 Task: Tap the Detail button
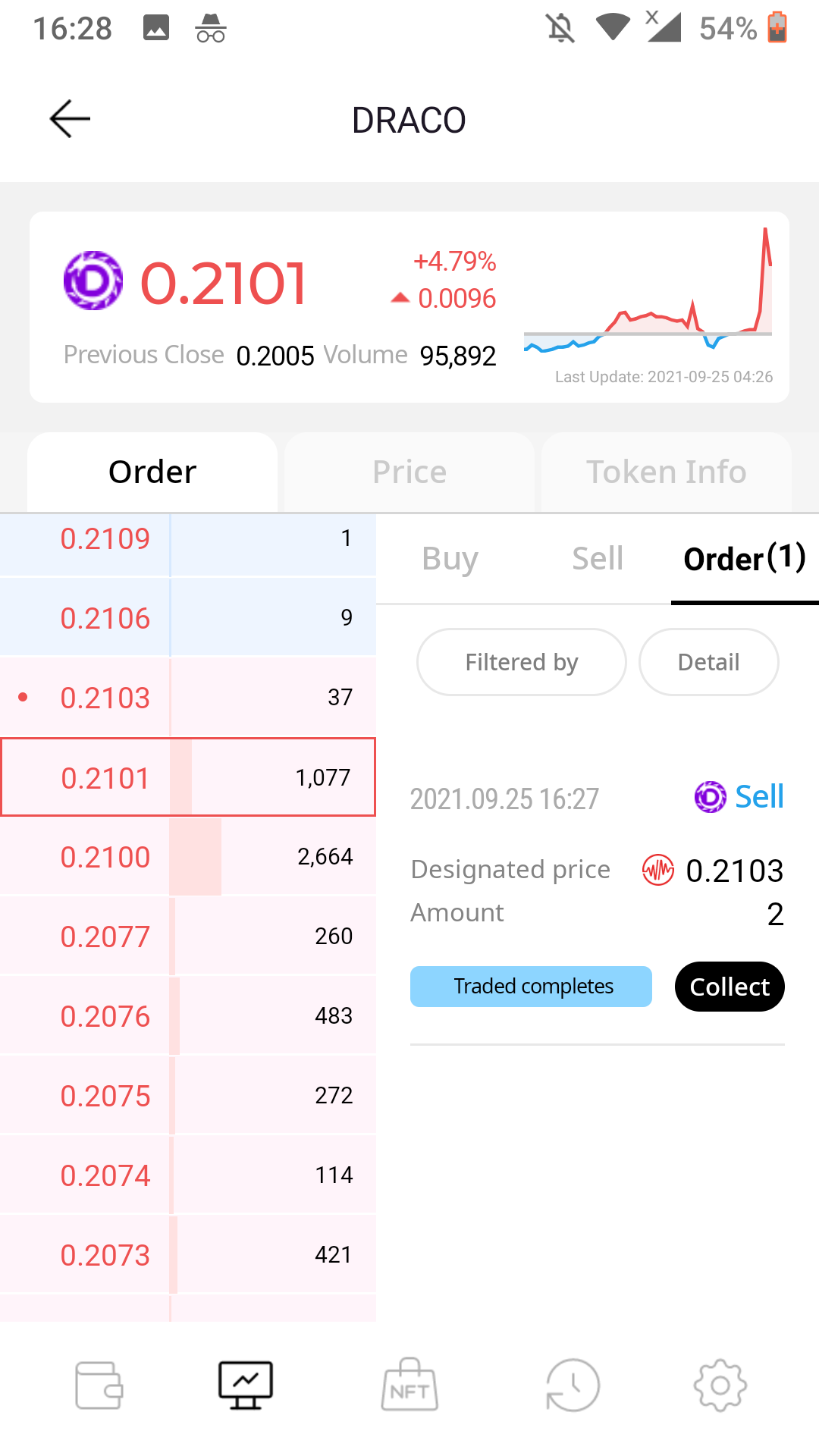pyautogui.click(x=708, y=662)
